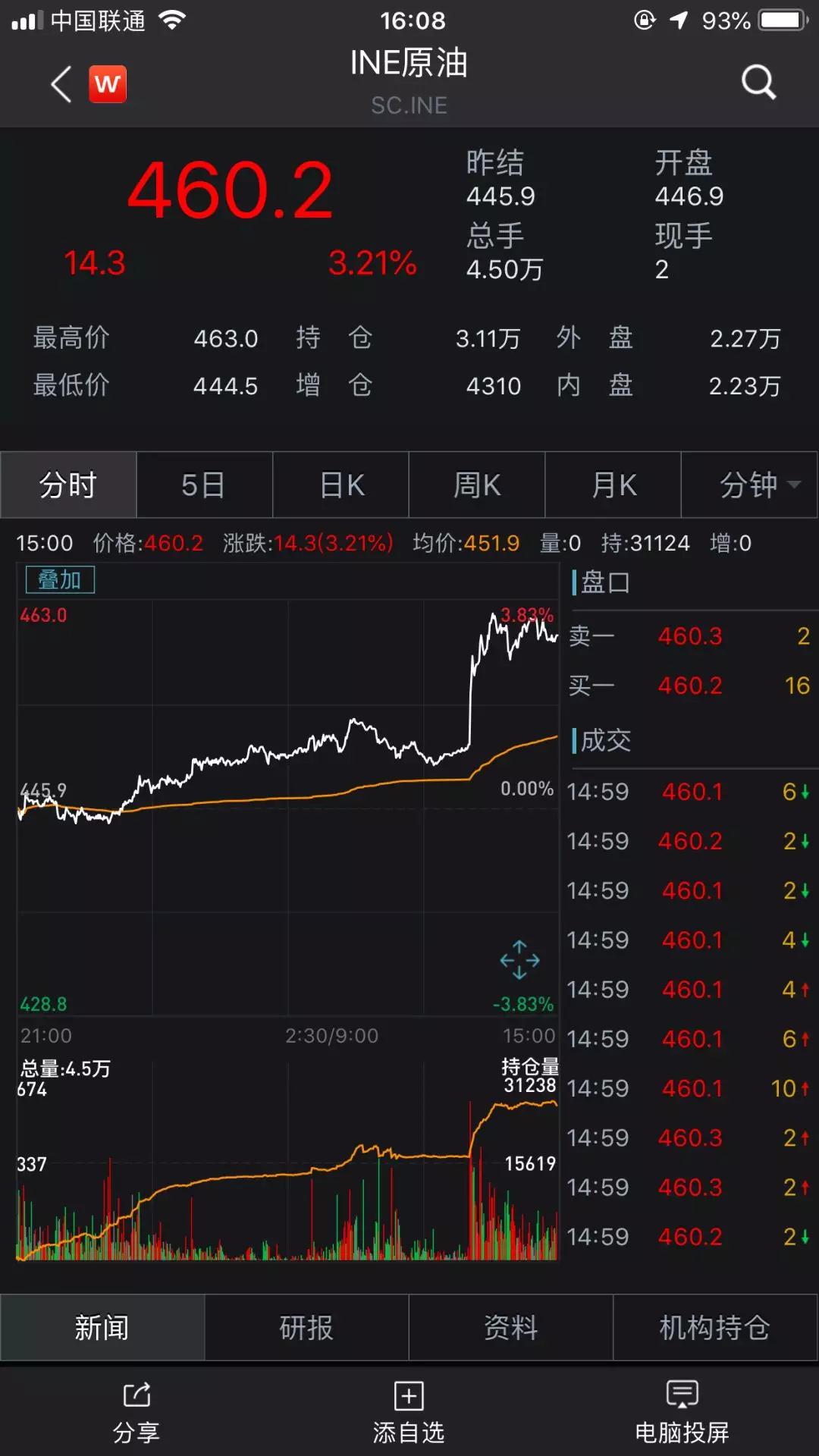The image size is (819, 1456).
Task: Tap the 叠加 overlay button
Action: tap(60, 580)
